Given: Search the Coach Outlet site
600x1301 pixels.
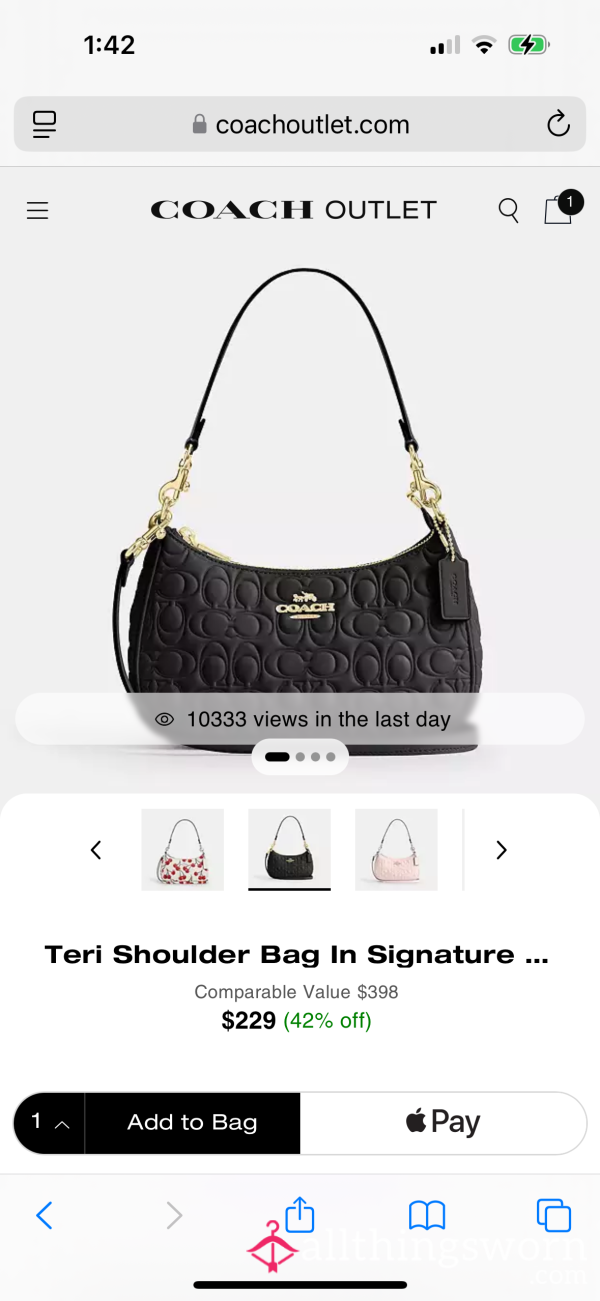Looking at the screenshot, I should (x=508, y=210).
